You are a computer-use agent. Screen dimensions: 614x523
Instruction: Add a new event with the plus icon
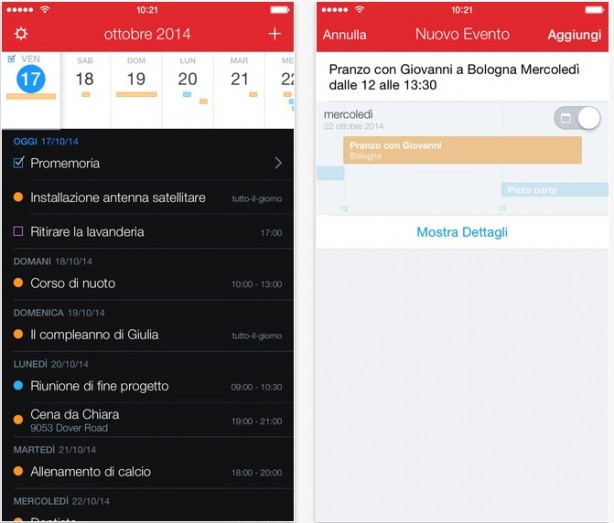275,34
